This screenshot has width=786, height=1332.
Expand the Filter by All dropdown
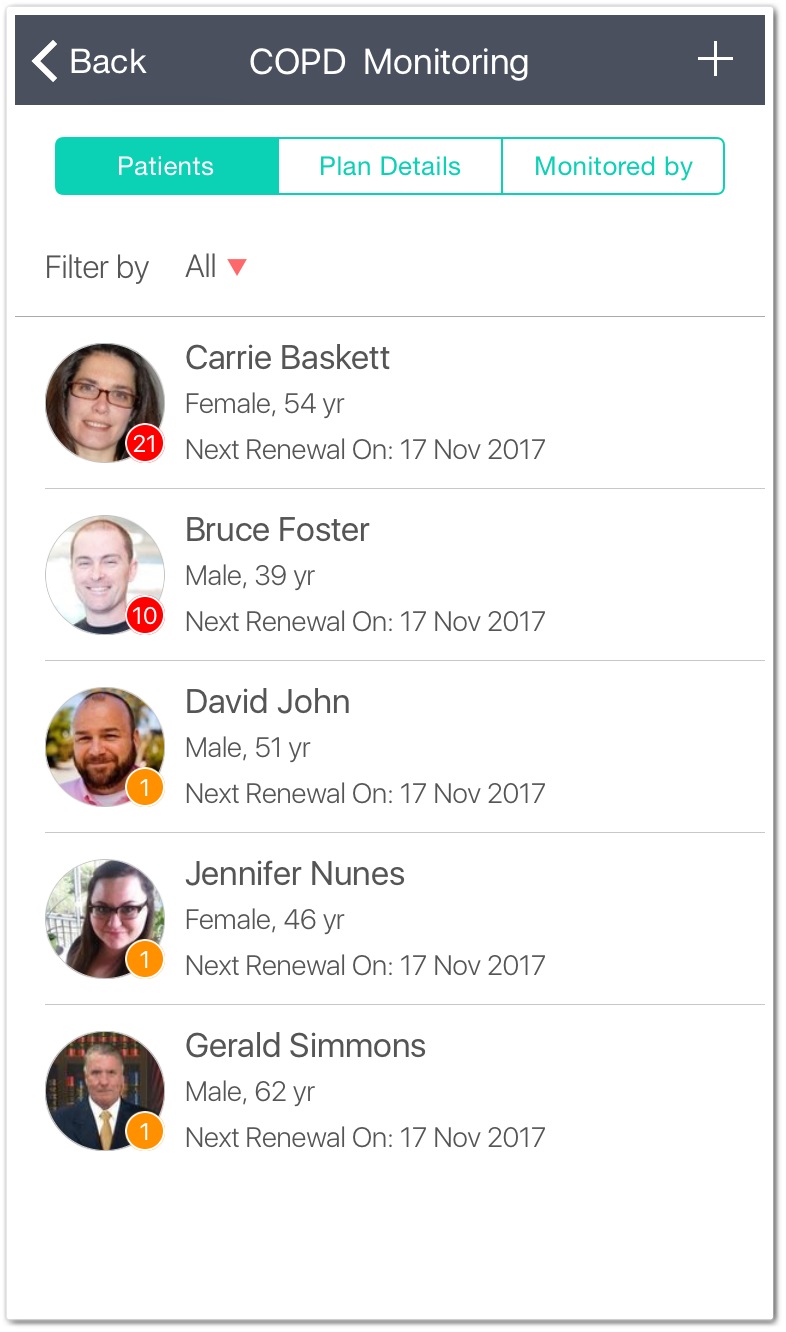(216, 267)
